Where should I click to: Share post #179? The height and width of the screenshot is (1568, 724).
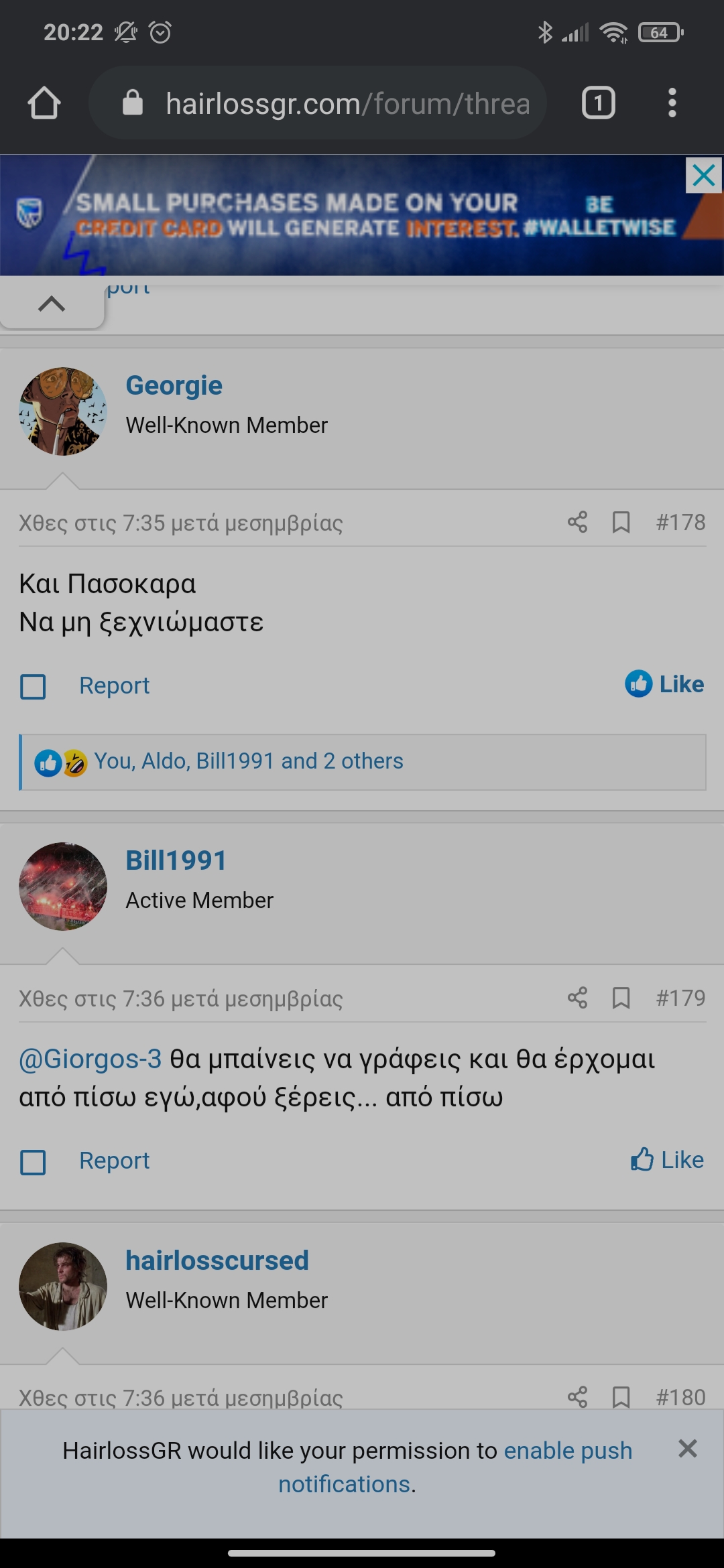click(577, 998)
